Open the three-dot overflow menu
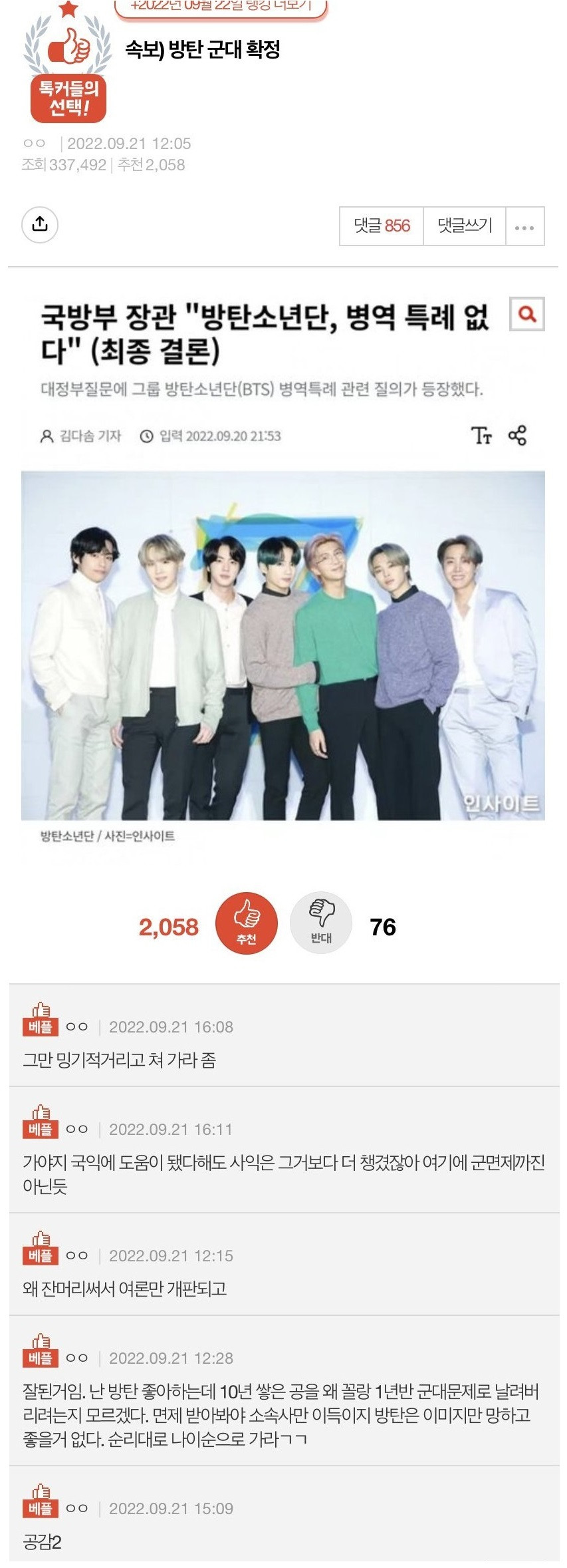567x1568 pixels. [x=524, y=226]
